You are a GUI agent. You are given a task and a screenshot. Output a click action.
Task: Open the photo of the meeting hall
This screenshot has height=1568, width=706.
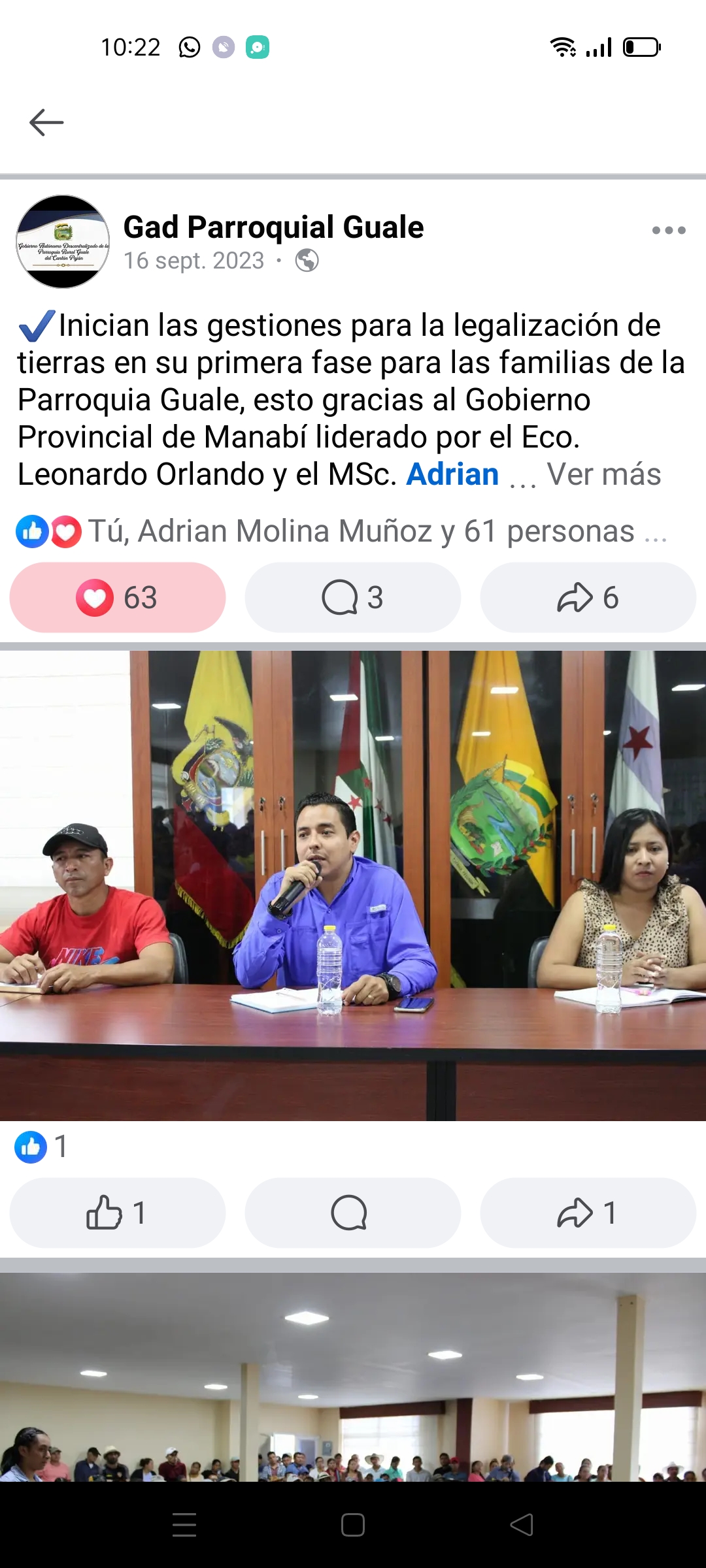point(353,1379)
